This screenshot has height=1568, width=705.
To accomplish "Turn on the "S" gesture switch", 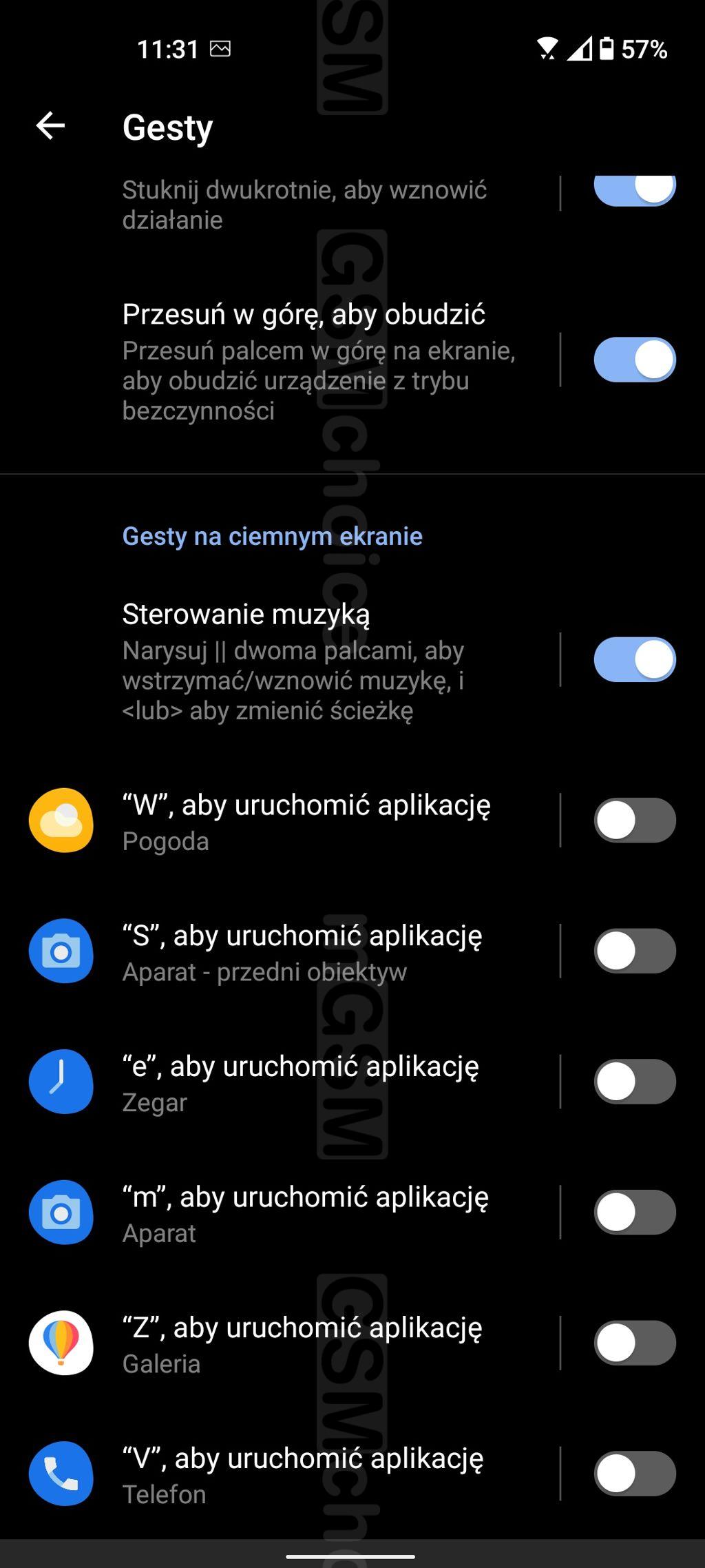I will click(x=635, y=951).
